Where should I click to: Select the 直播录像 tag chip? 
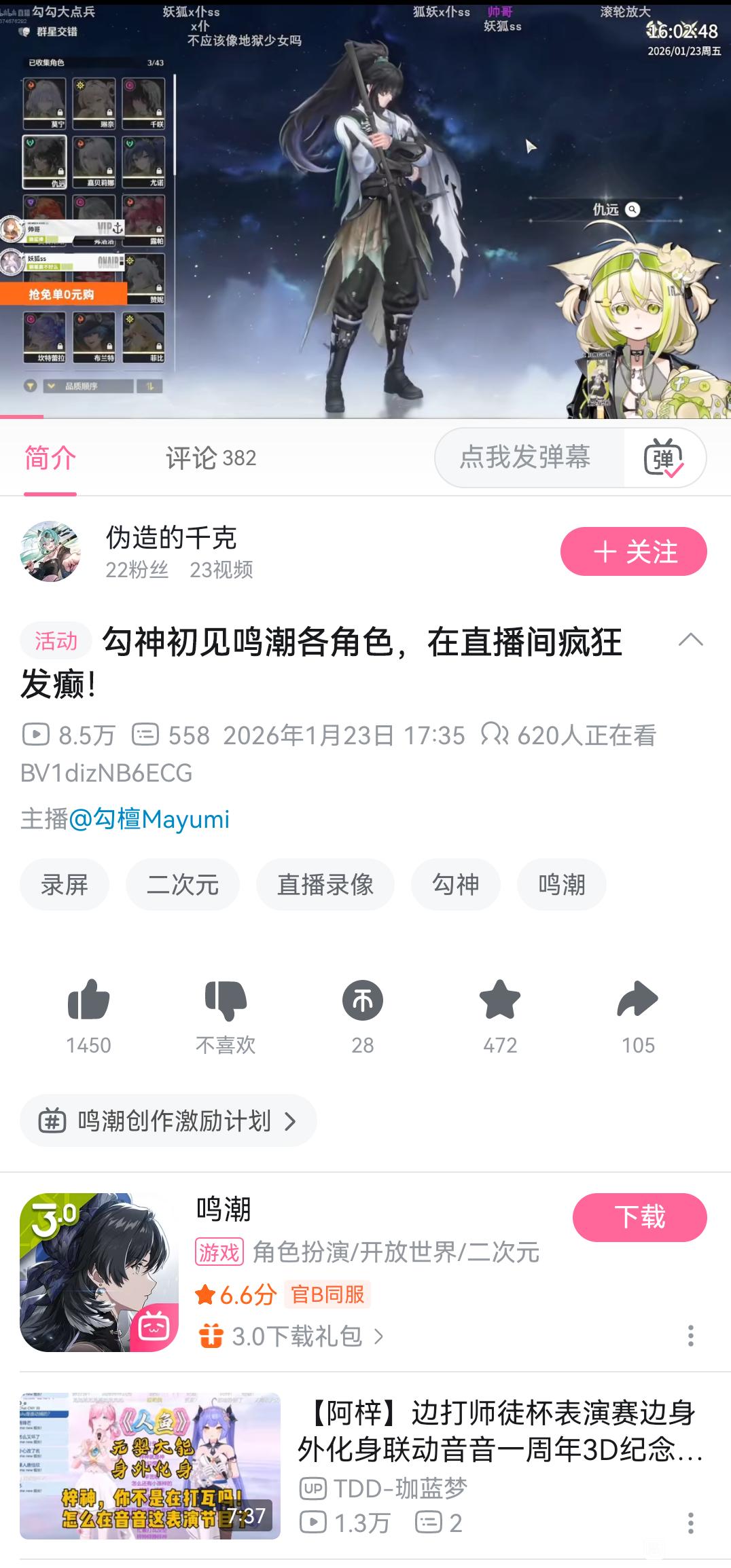[x=325, y=884]
